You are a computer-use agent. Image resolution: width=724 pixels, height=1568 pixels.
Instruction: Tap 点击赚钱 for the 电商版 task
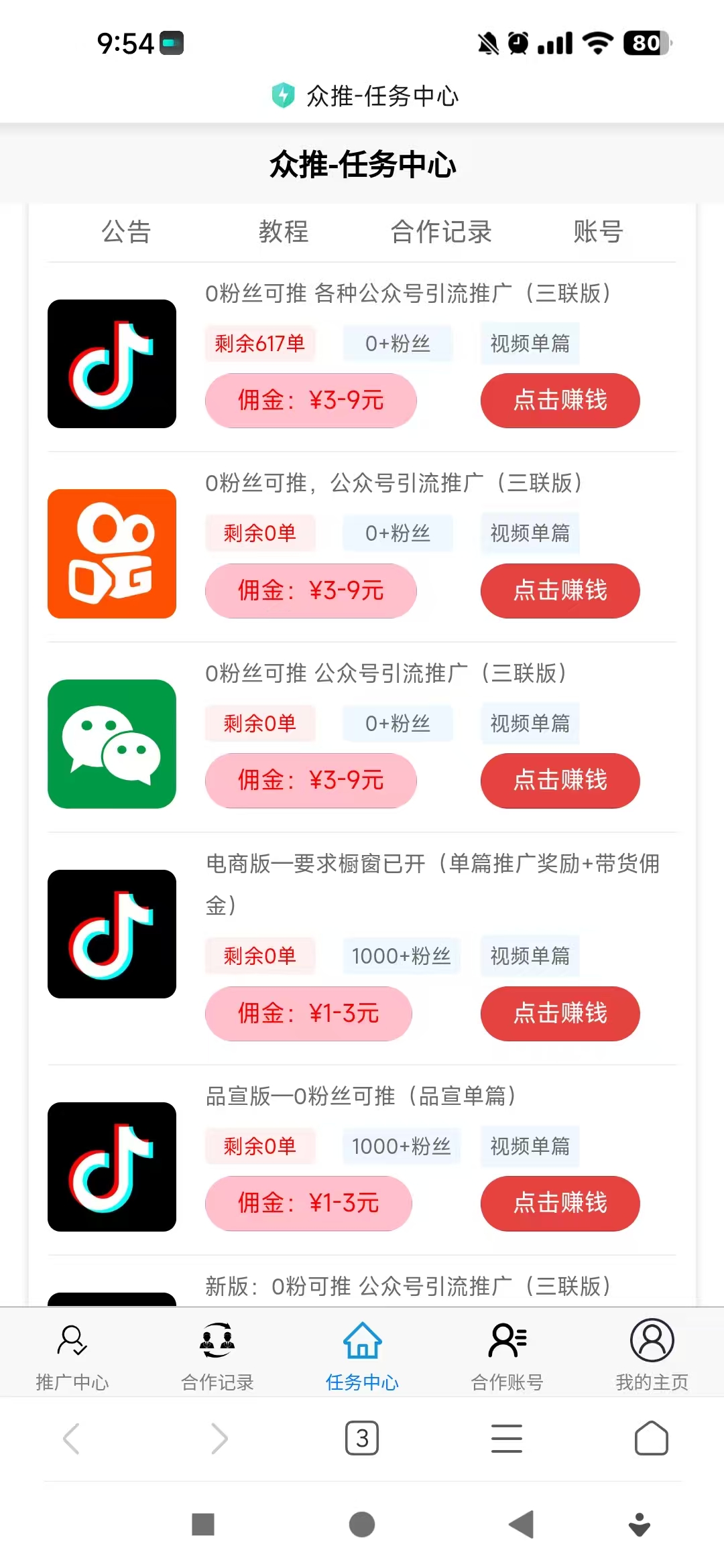tap(560, 1013)
